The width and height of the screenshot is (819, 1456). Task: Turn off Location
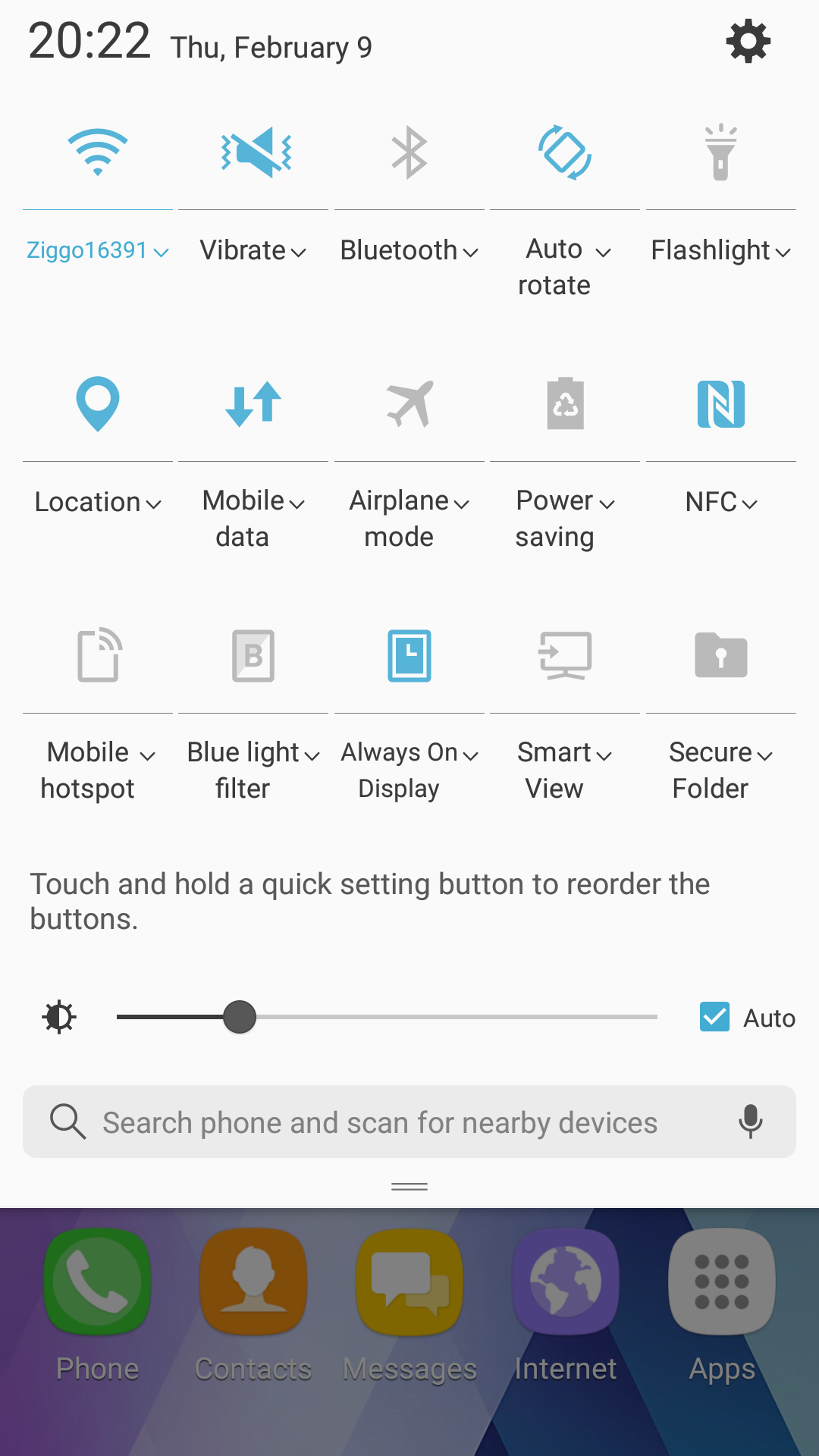(98, 403)
